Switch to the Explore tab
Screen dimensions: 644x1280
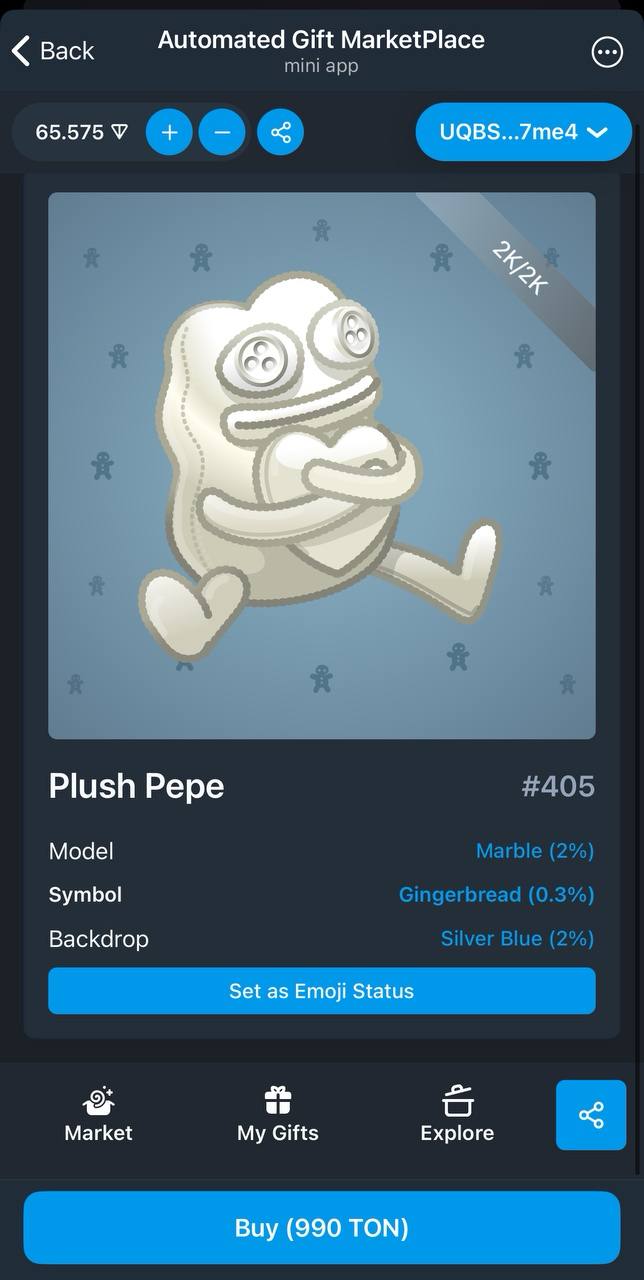tap(457, 1115)
